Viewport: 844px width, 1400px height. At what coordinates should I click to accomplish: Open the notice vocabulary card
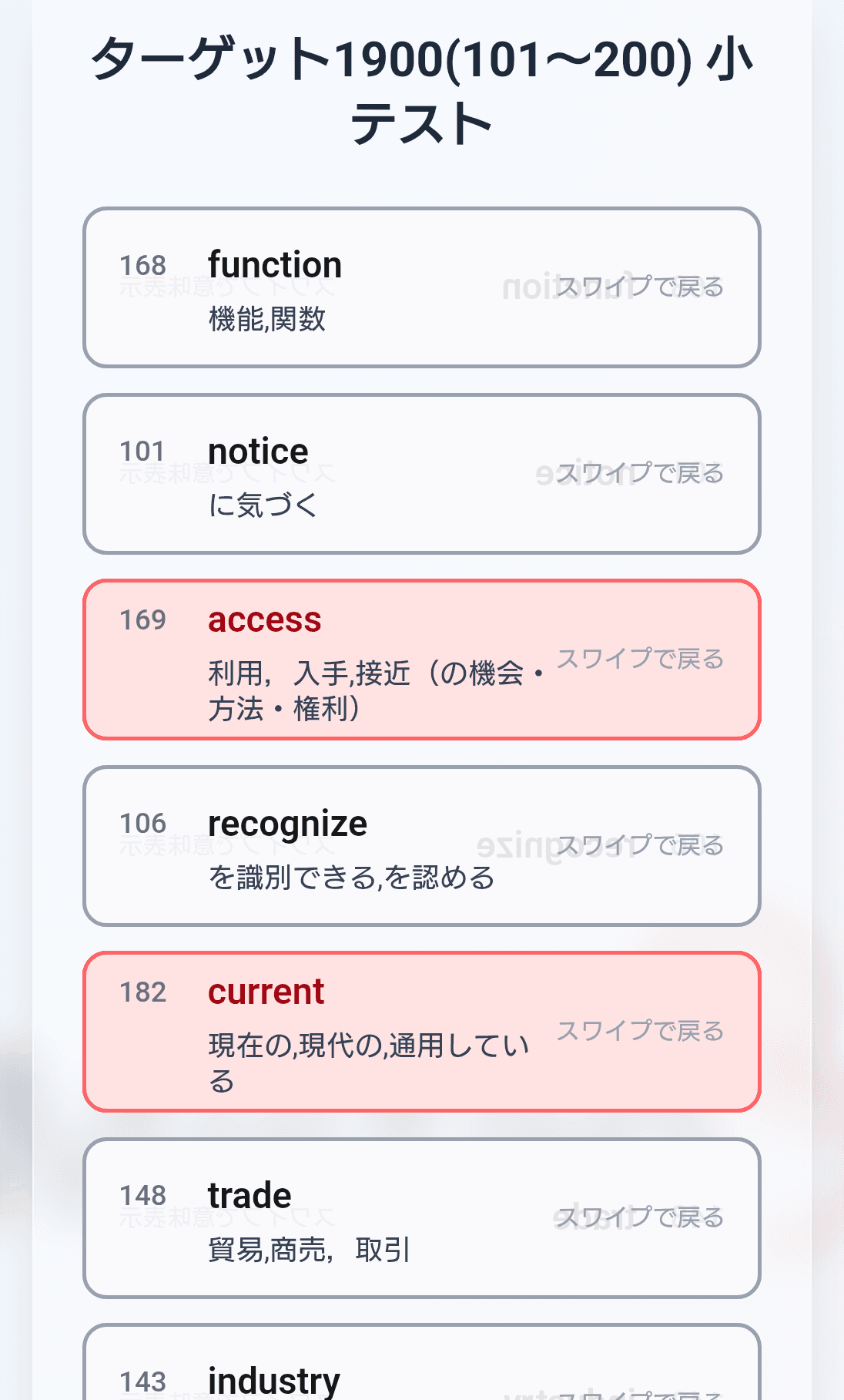[422, 472]
